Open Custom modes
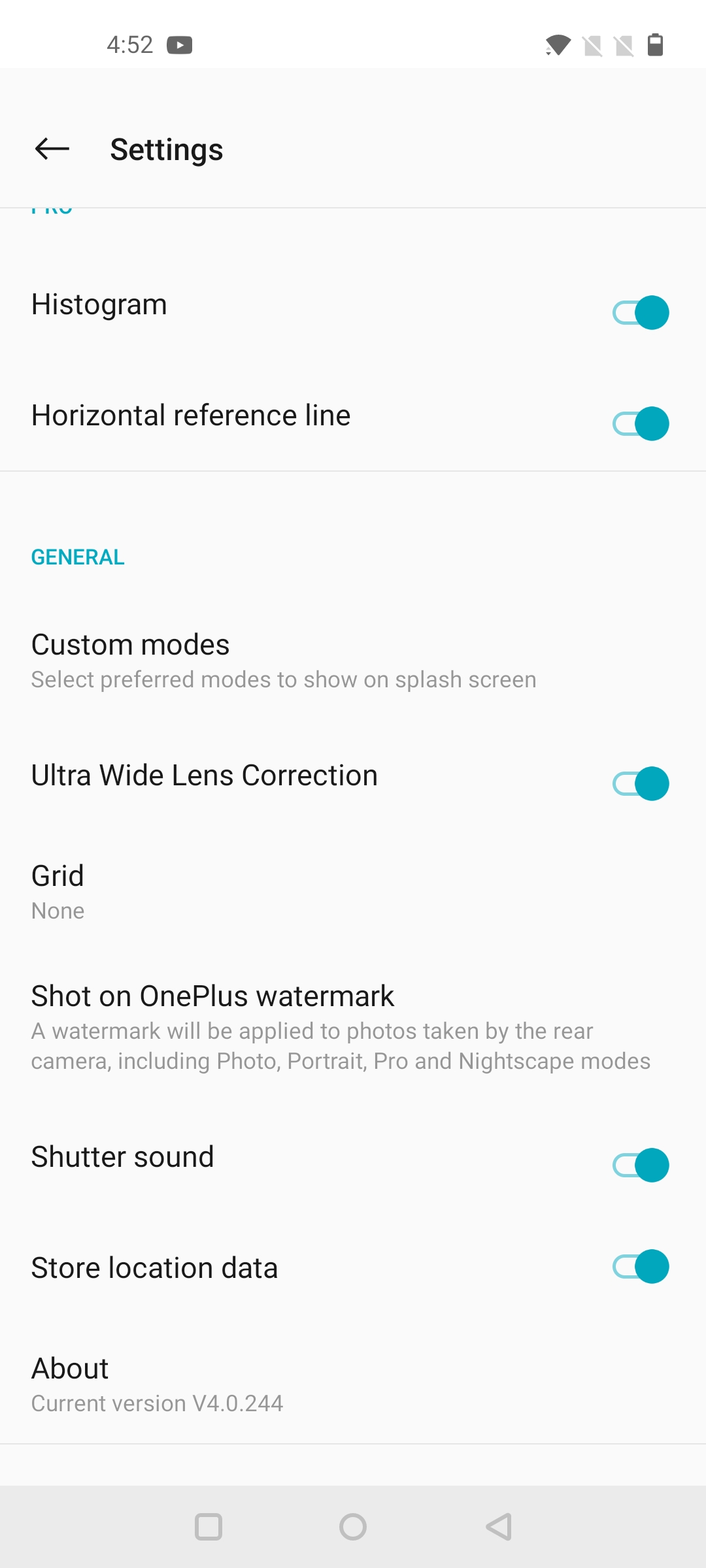 pyautogui.click(x=353, y=661)
